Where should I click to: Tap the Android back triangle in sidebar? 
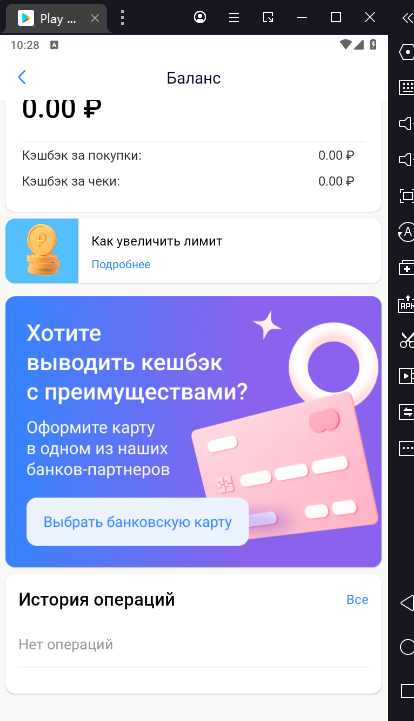(407, 603)
